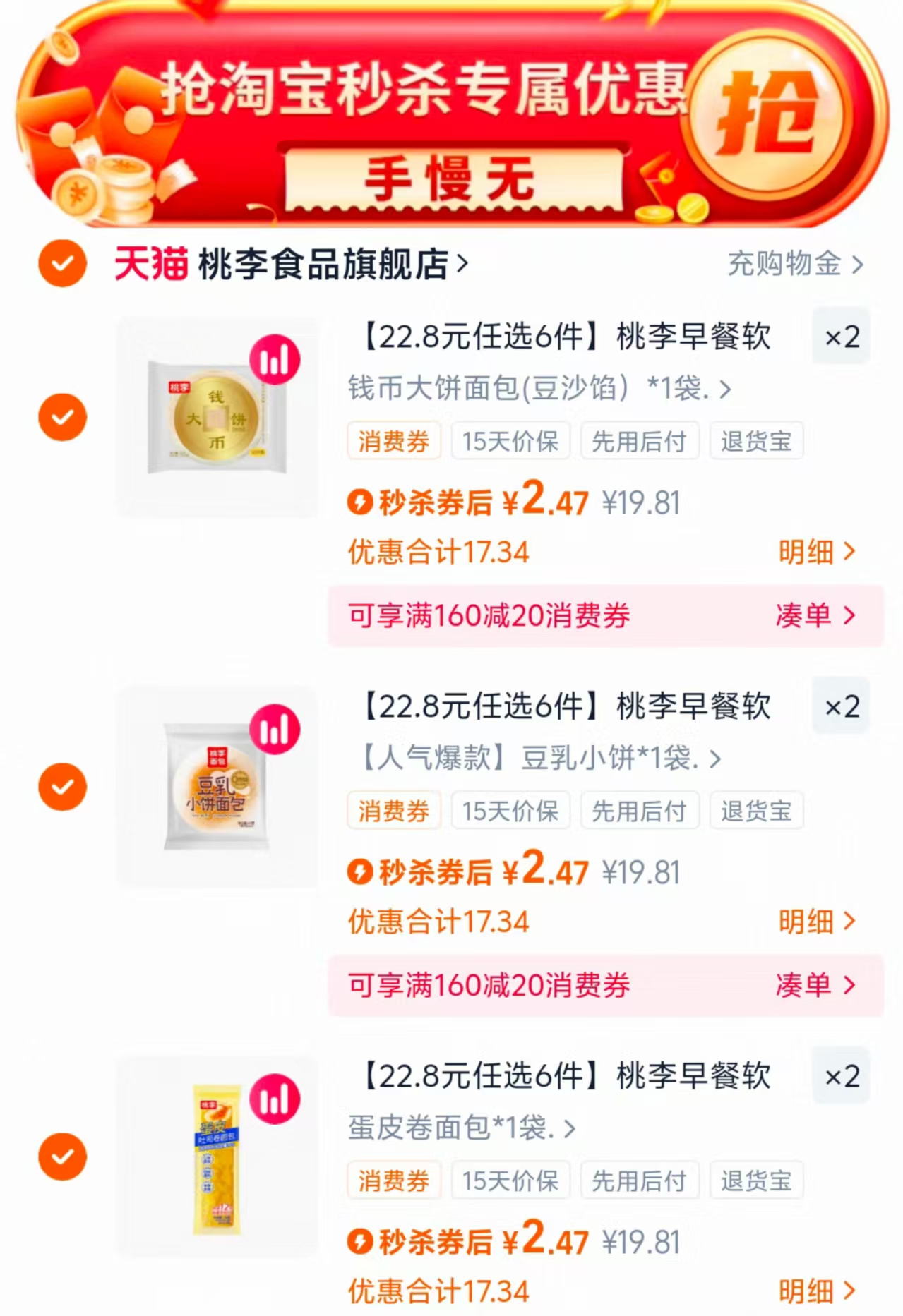903x1316 pixels.
Task: Click the 消费券 tag on 蛋皮卷面包
Action: [393, 1180]
